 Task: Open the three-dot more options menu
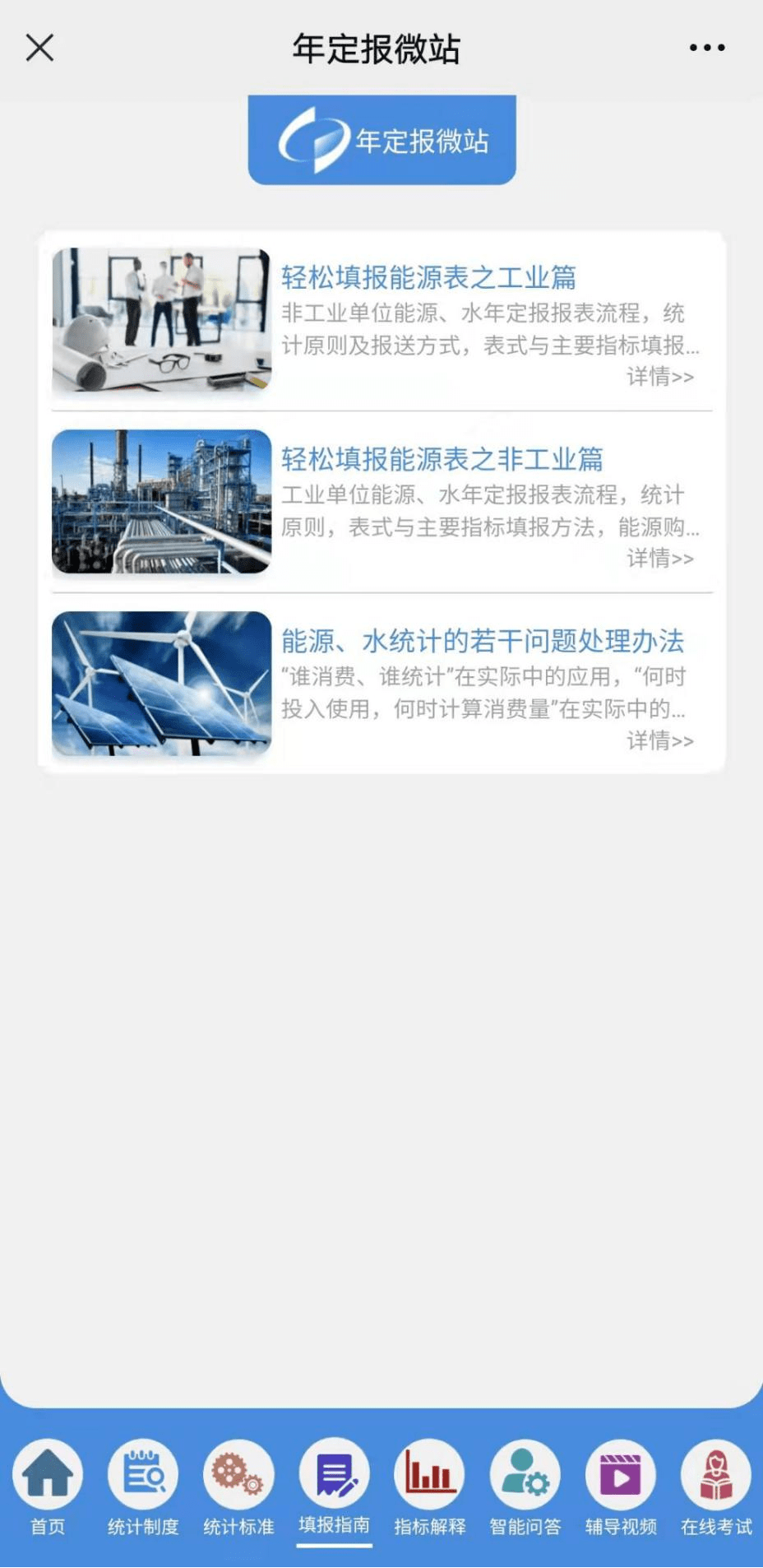[707, 48]
